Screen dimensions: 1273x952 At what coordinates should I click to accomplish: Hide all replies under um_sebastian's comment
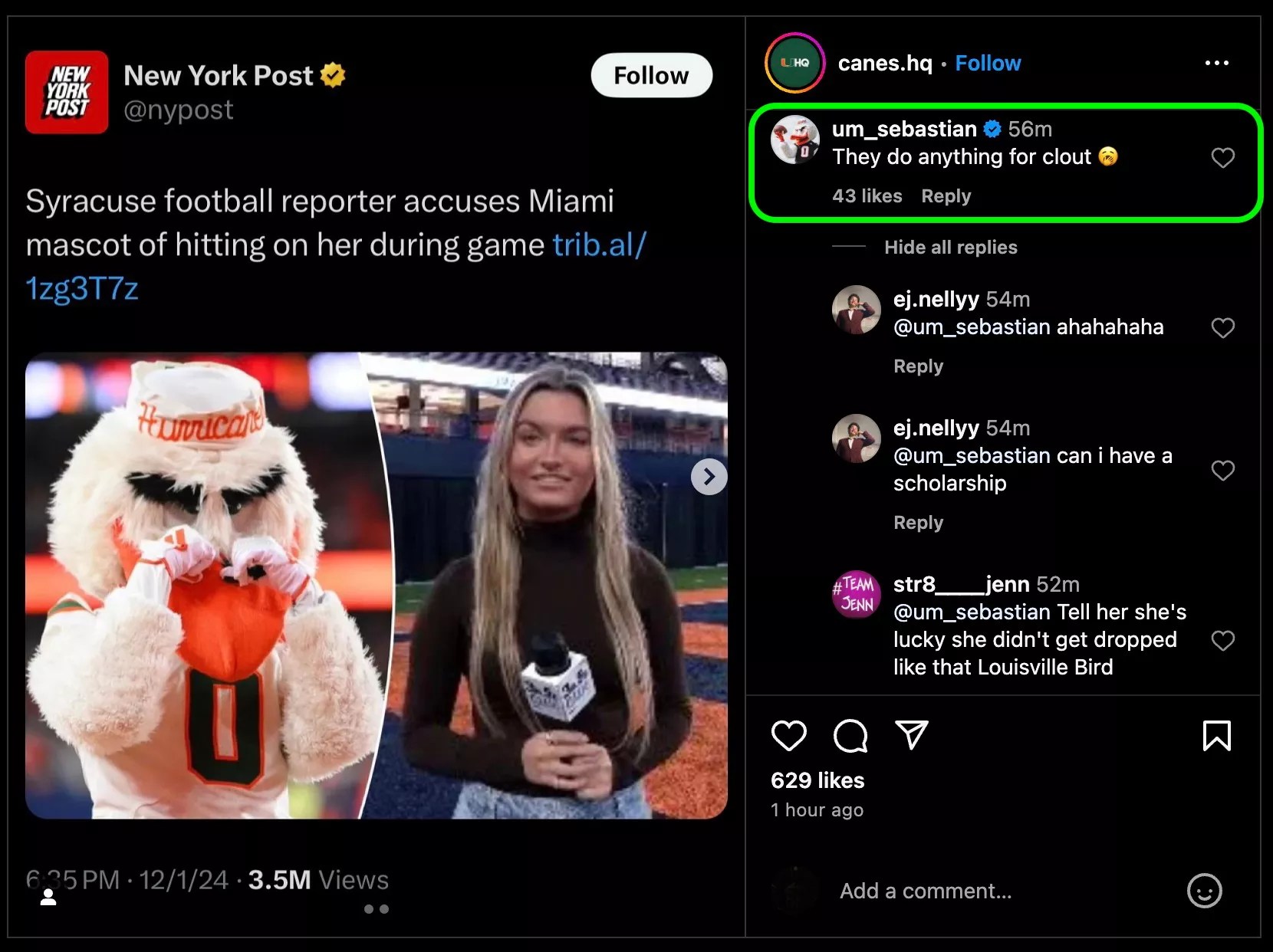coord(950,247)
